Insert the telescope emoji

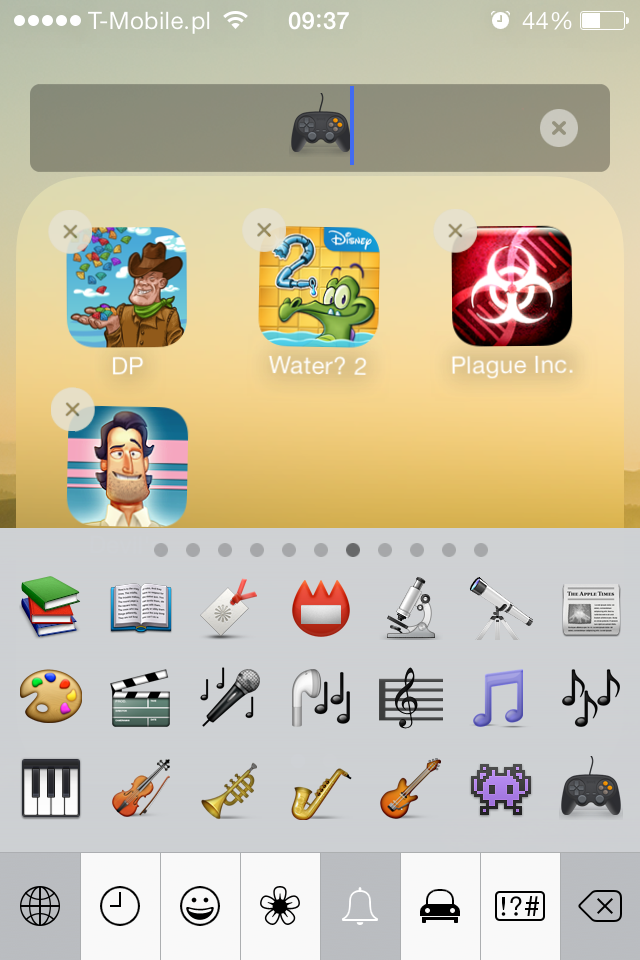[x=500, y=608]
